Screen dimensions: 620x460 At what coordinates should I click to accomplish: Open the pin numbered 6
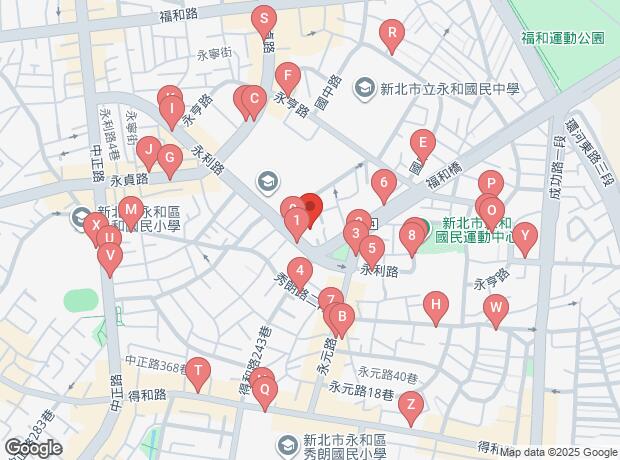381,184
